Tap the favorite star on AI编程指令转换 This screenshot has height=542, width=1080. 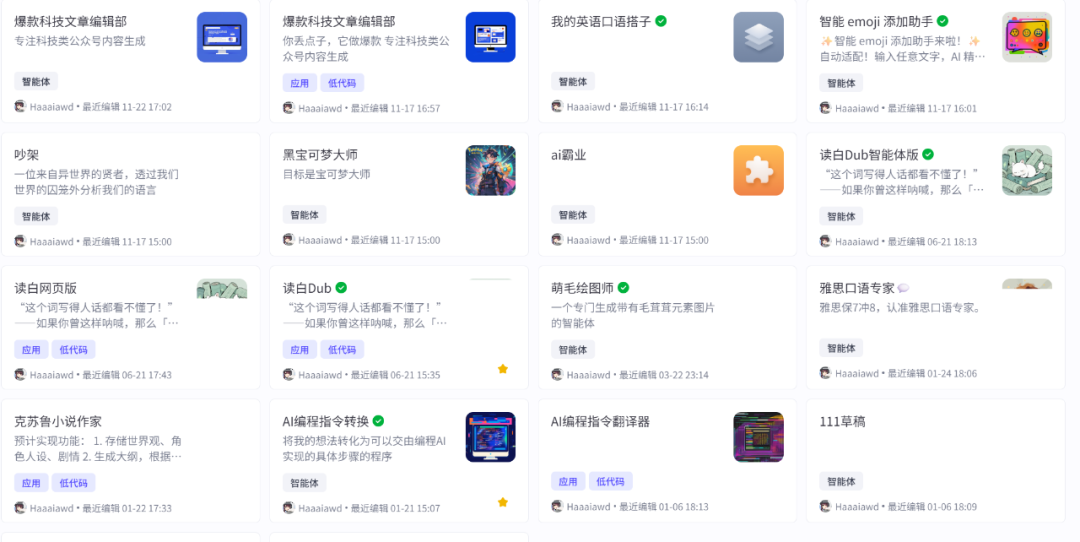(503, 502)
